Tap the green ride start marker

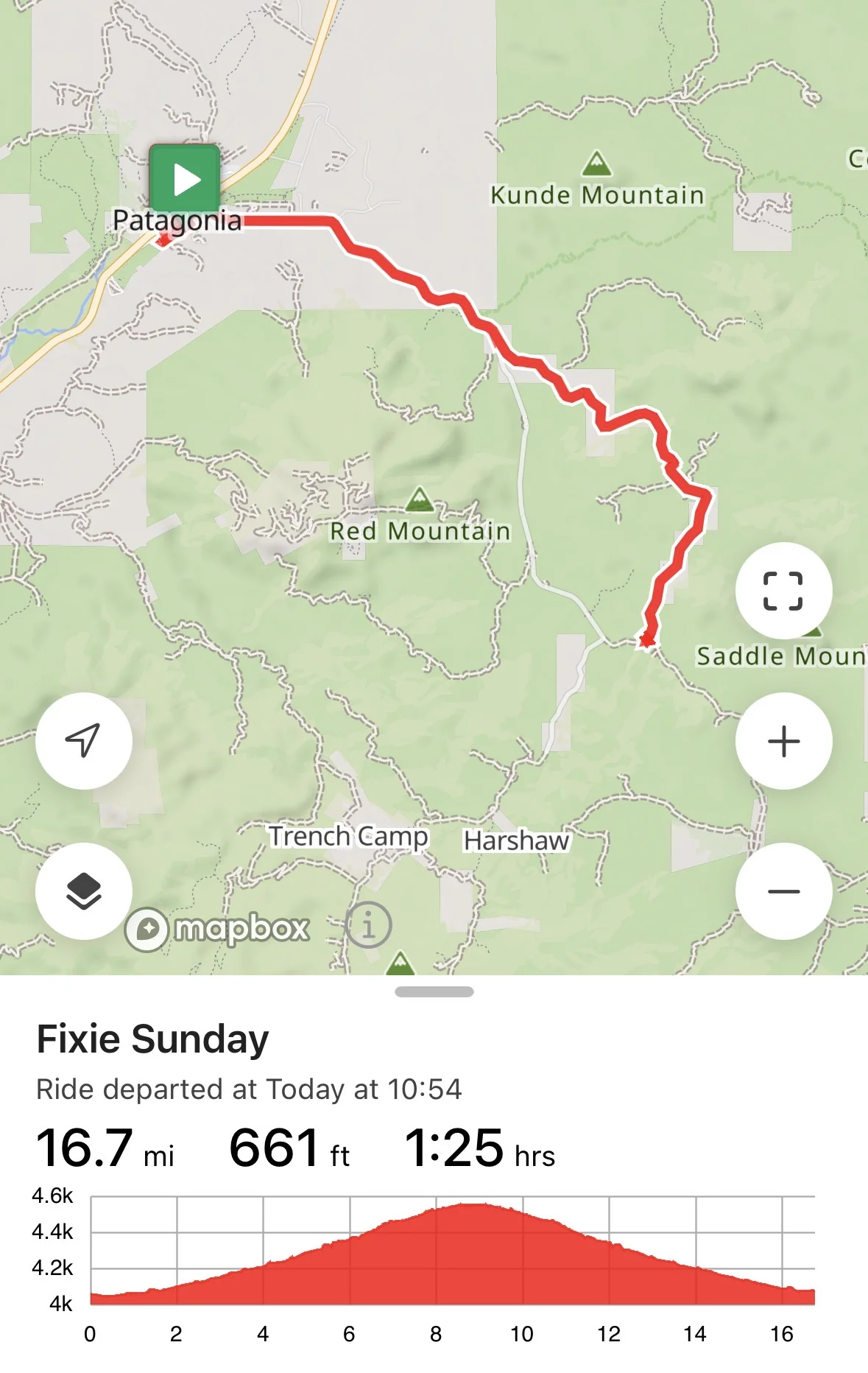[185, 179]
